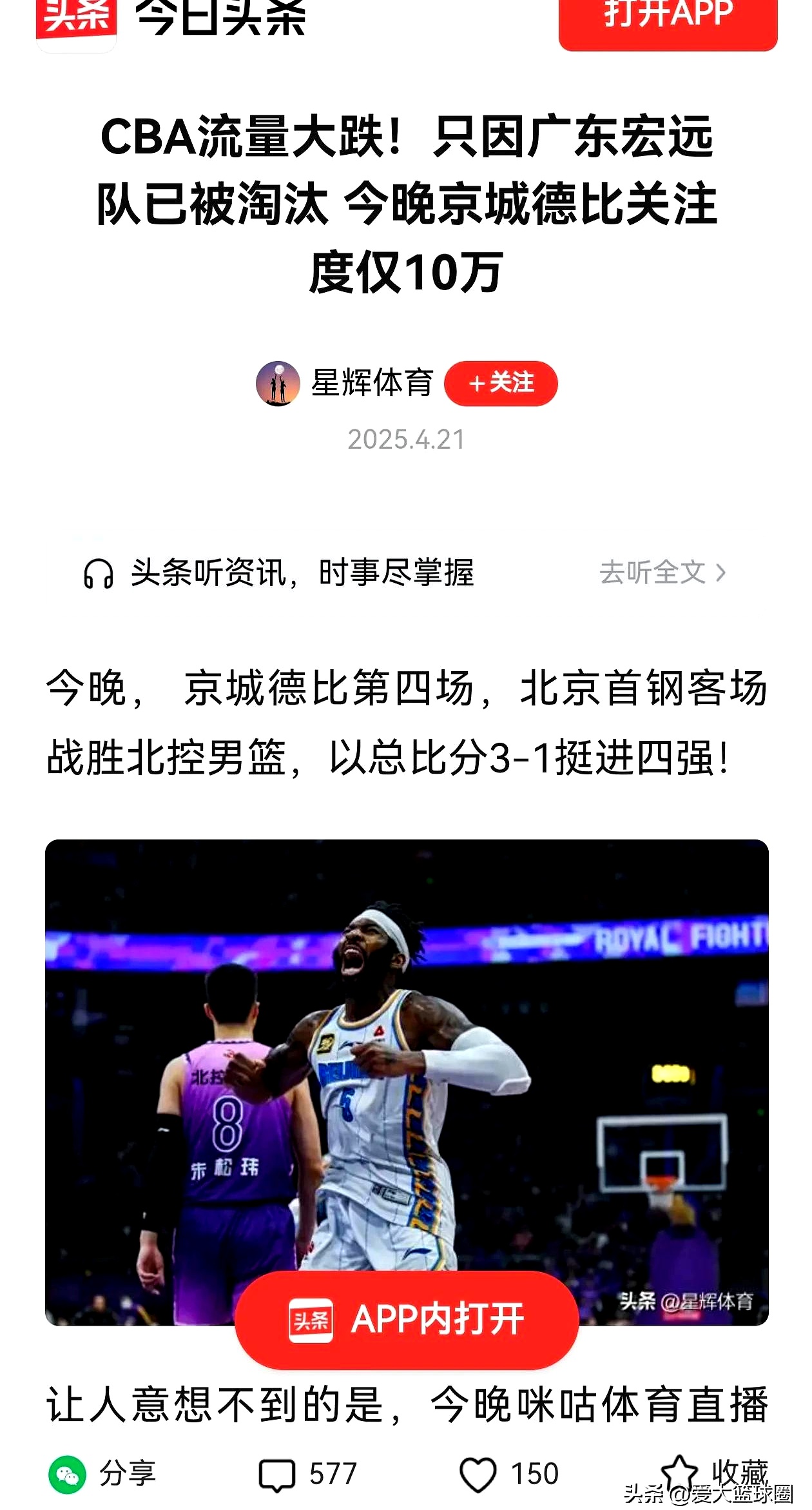Enable following 星辉体育 via +关注 toggle
This screenshot has height=1510, width=812.
pos(501,384)
